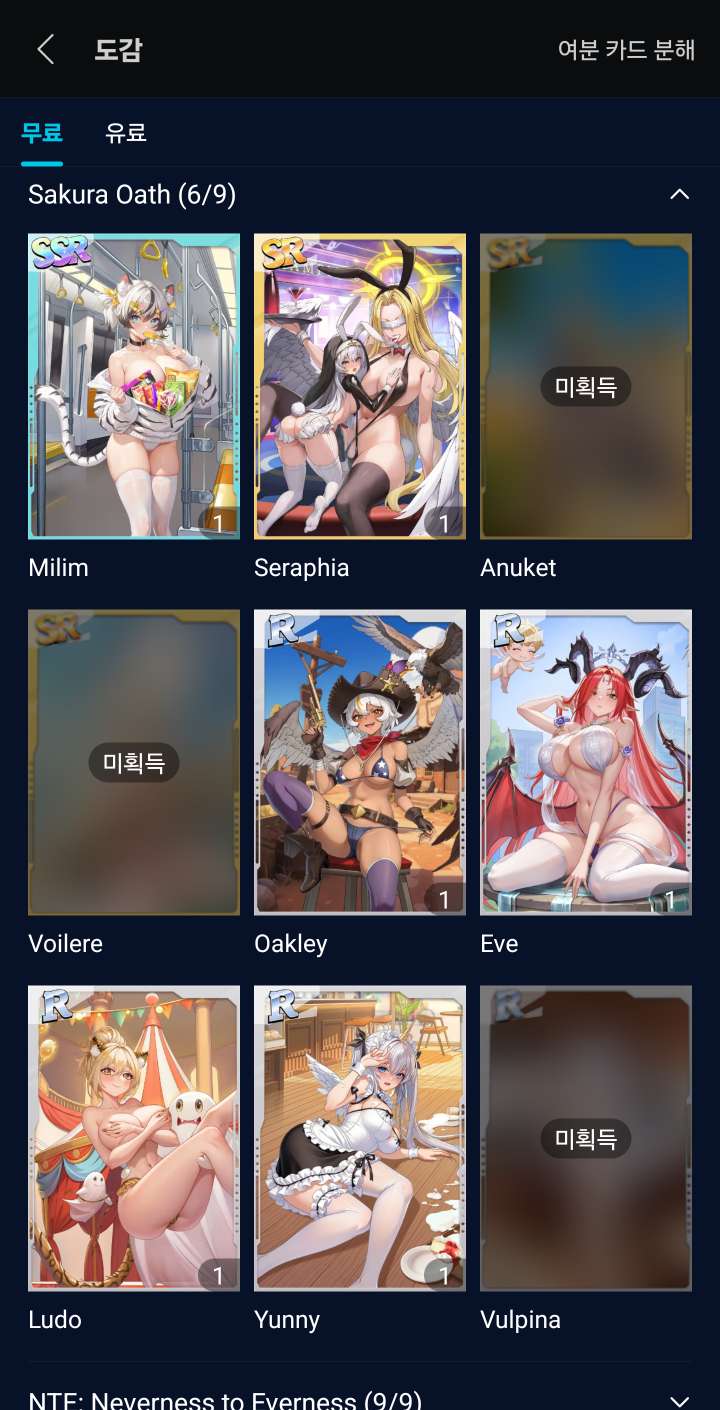Open the Eve card

click(x=586, y=762)
